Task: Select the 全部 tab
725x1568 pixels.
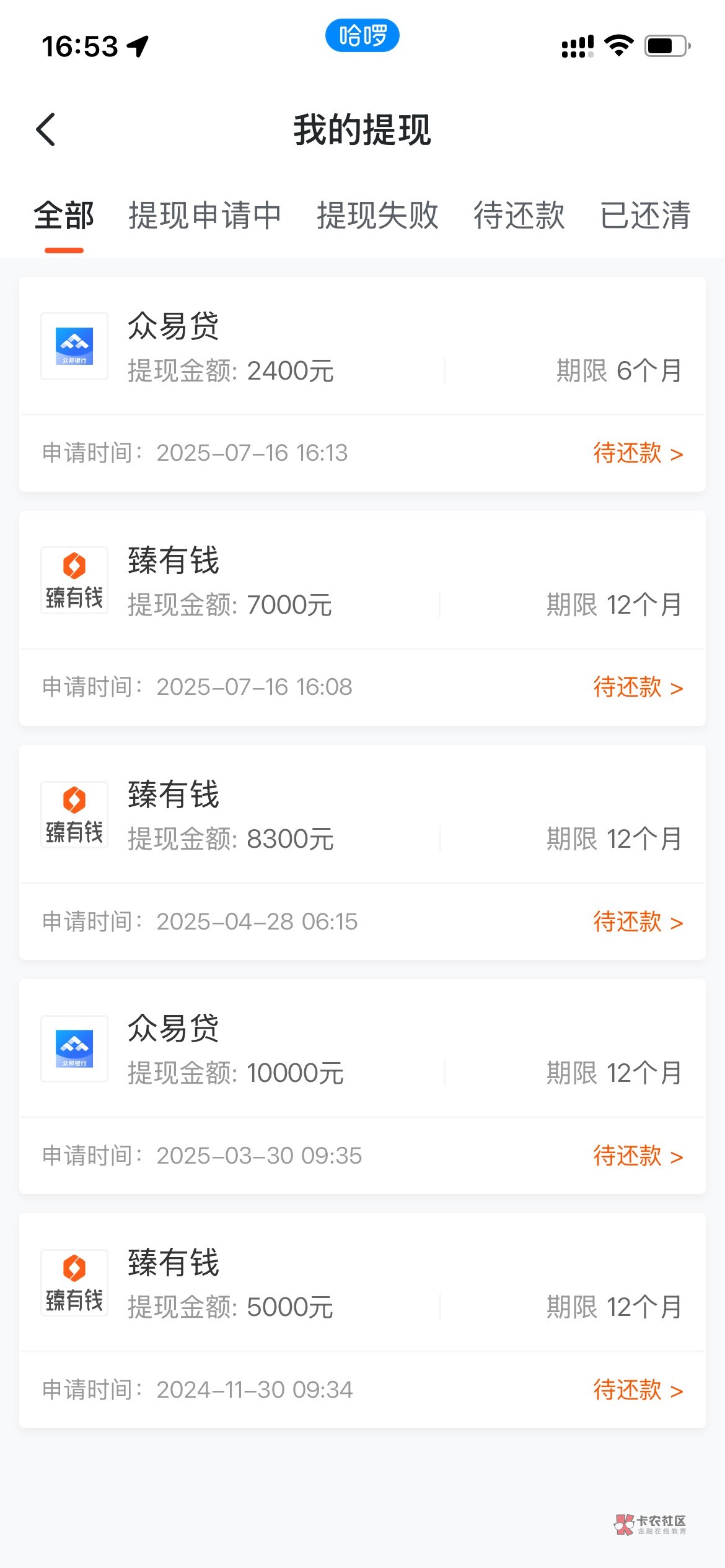Action: [64, 216]
